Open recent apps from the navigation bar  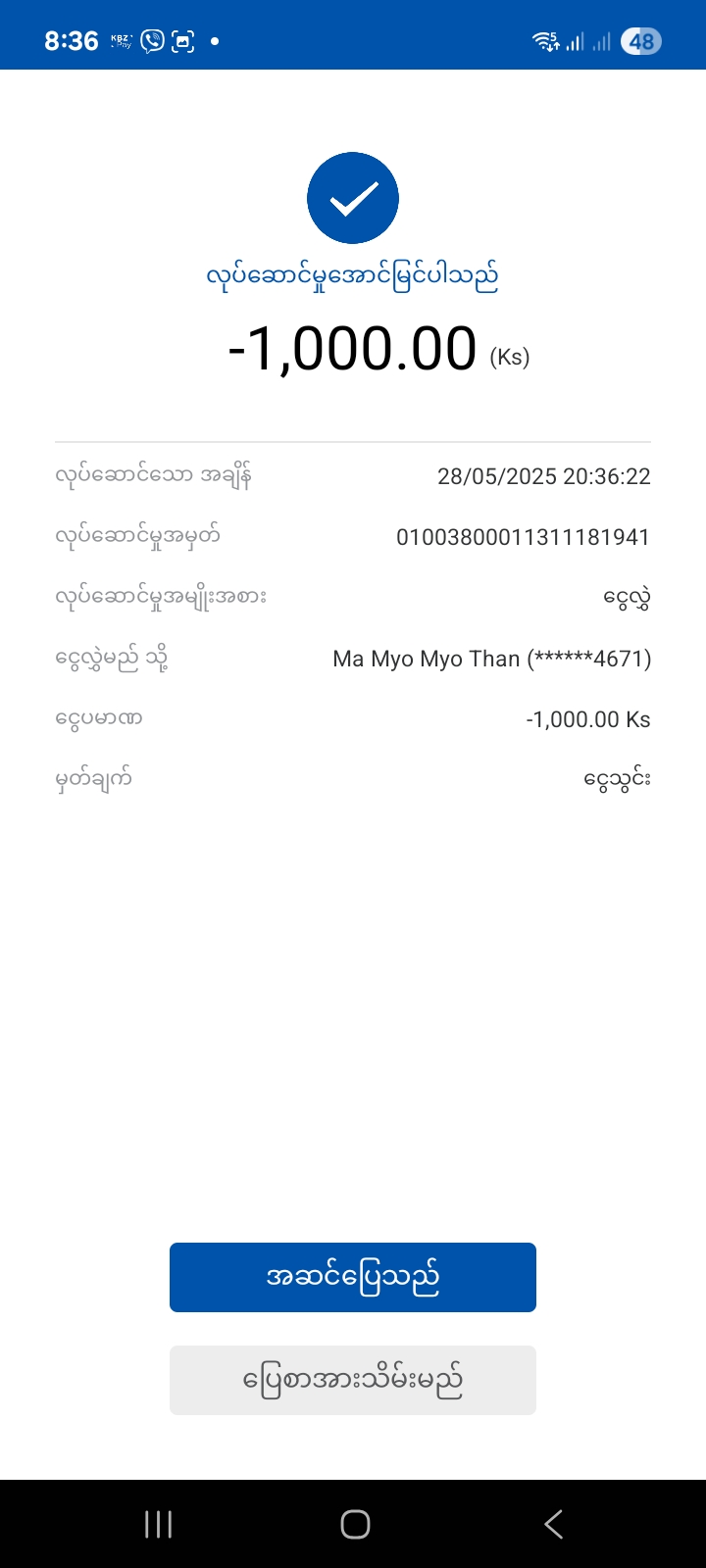(158, 1524)
